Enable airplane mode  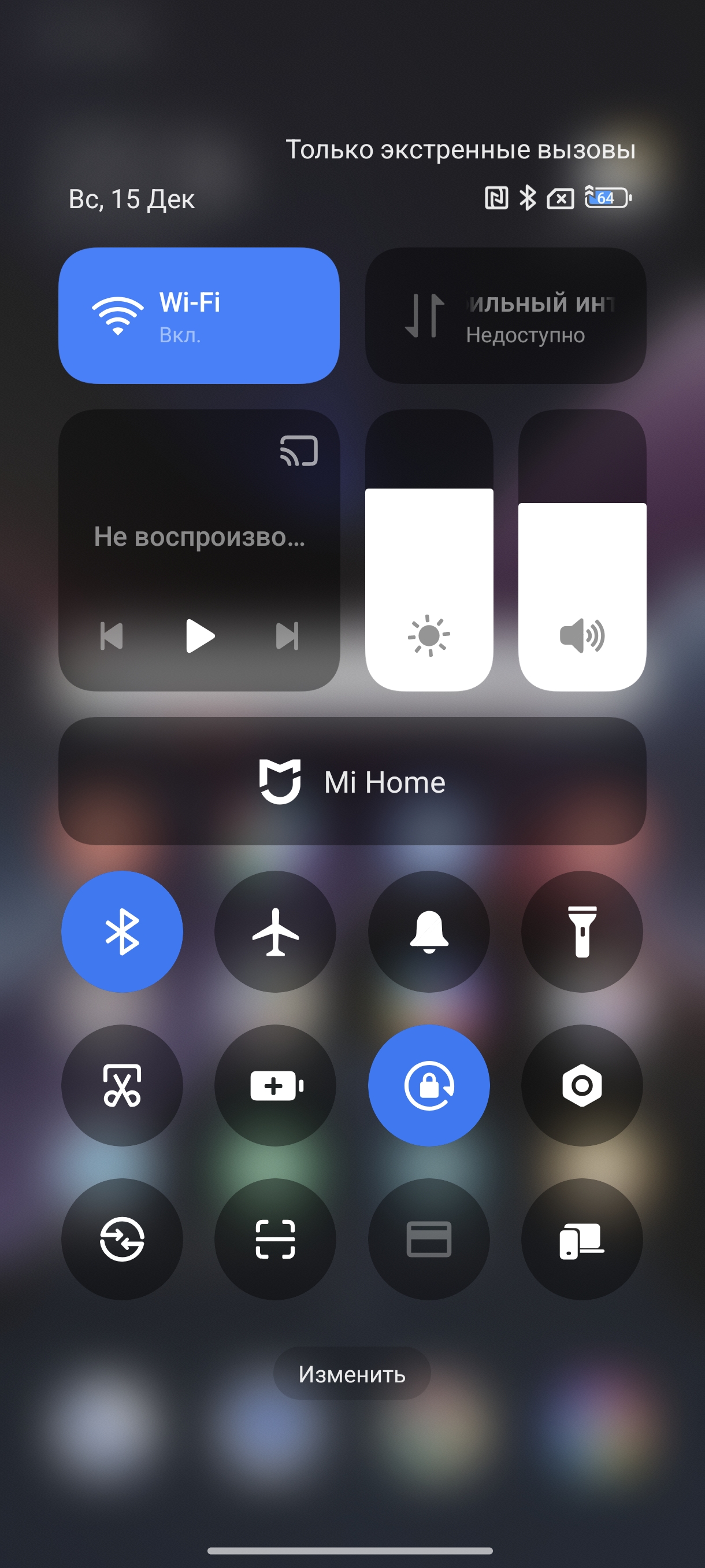coord(276,931)
